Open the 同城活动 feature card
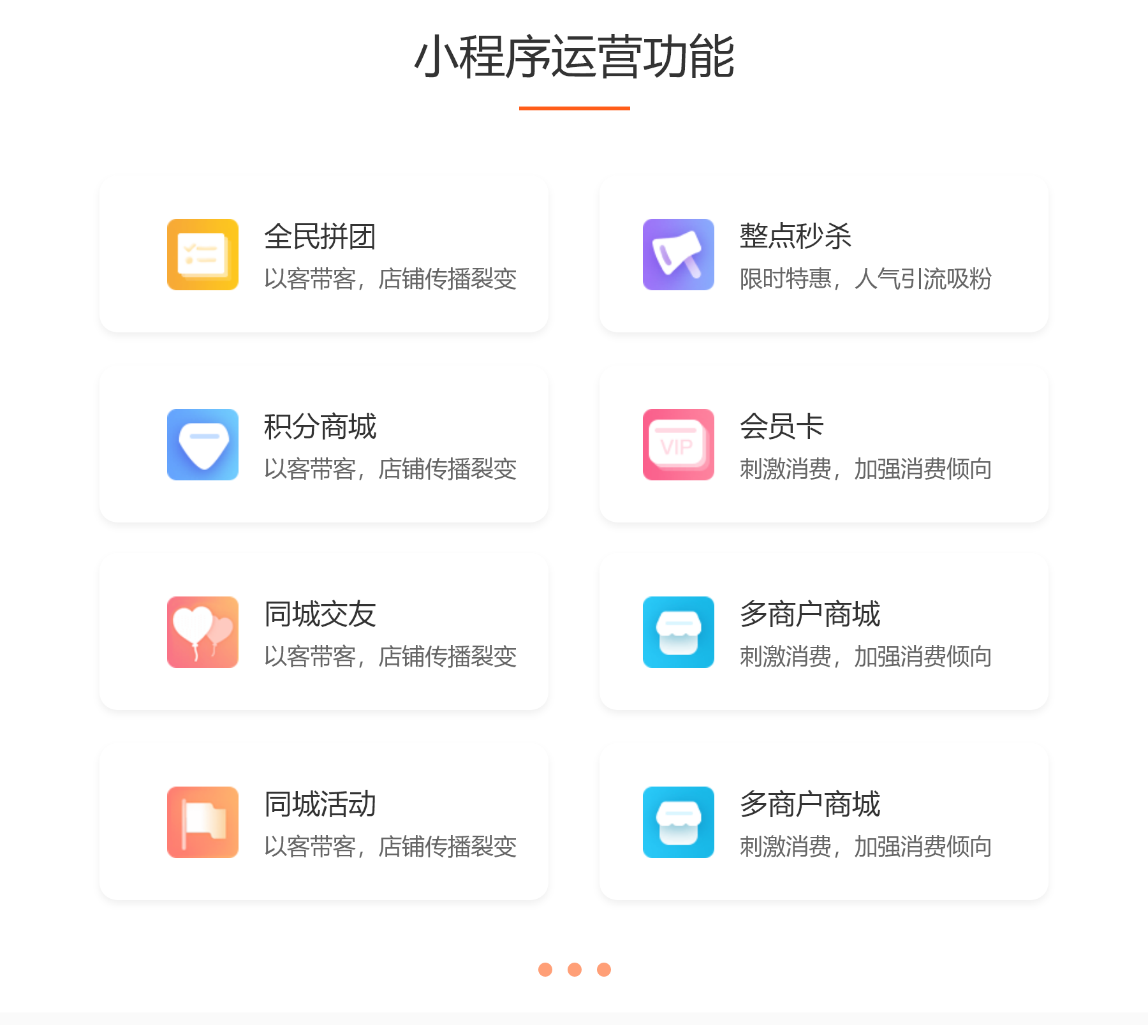This screenshot has height=1036, width=1148. (323, 822)
